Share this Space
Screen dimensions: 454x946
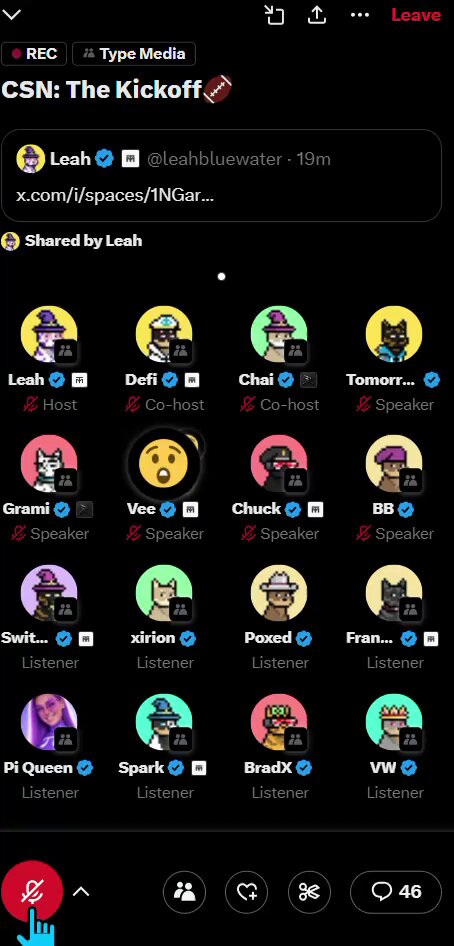click(317, 14)
